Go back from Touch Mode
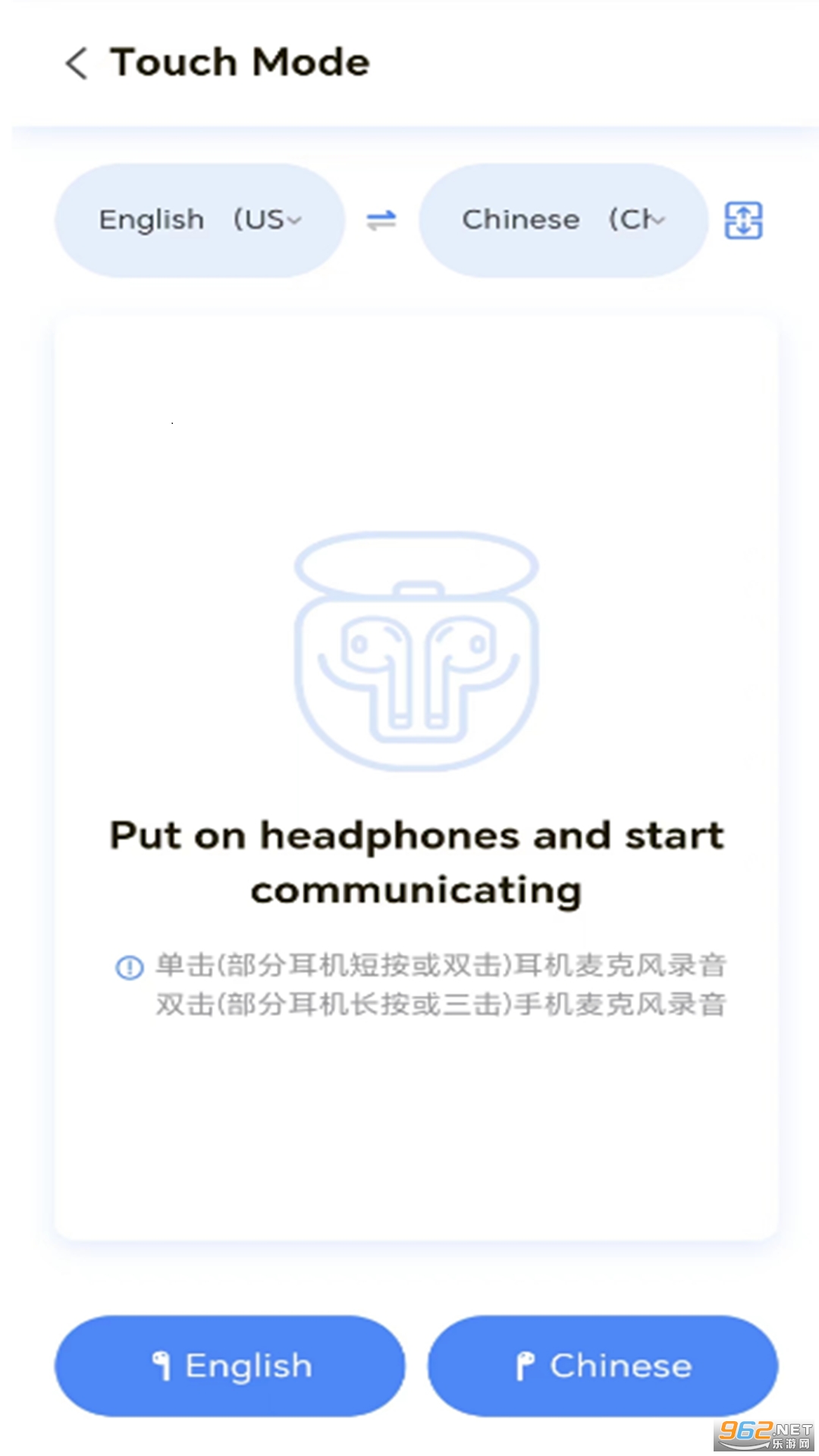819x1456 pixels. click(x=77, y=63)
